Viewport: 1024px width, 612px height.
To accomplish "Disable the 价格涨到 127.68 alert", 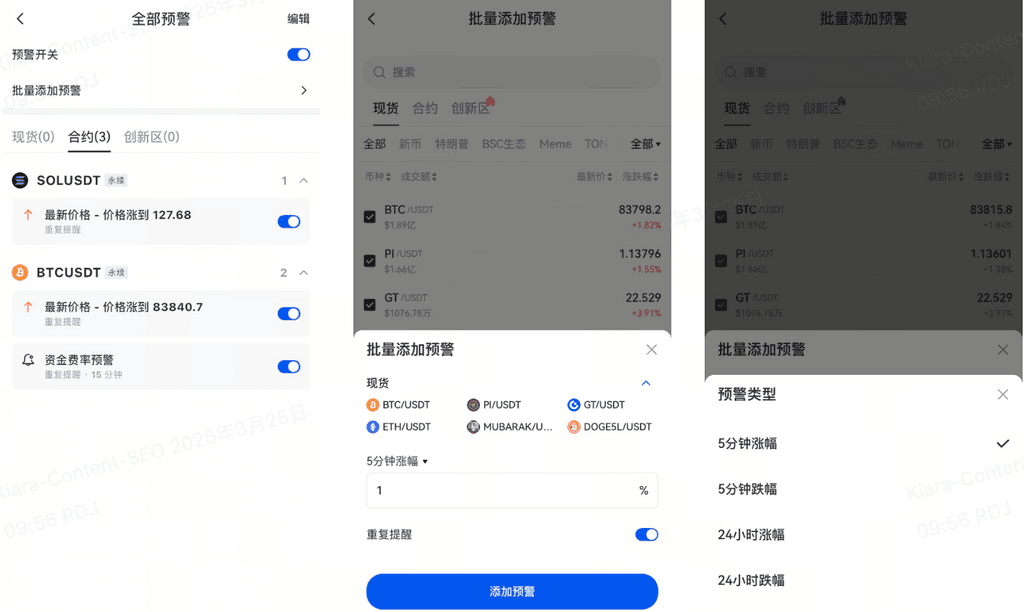I will [288, 222].
